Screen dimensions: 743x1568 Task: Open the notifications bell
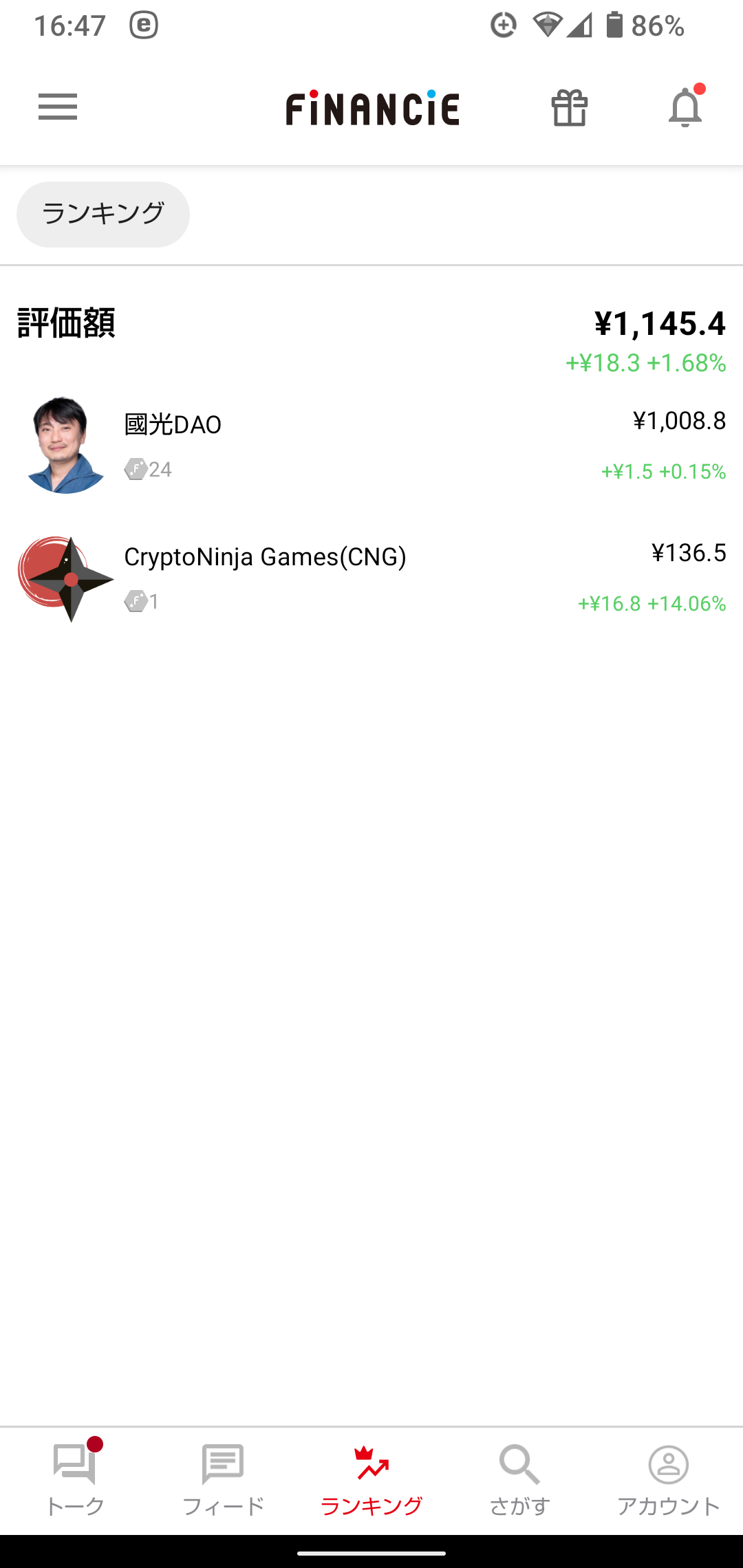[685, 108]
